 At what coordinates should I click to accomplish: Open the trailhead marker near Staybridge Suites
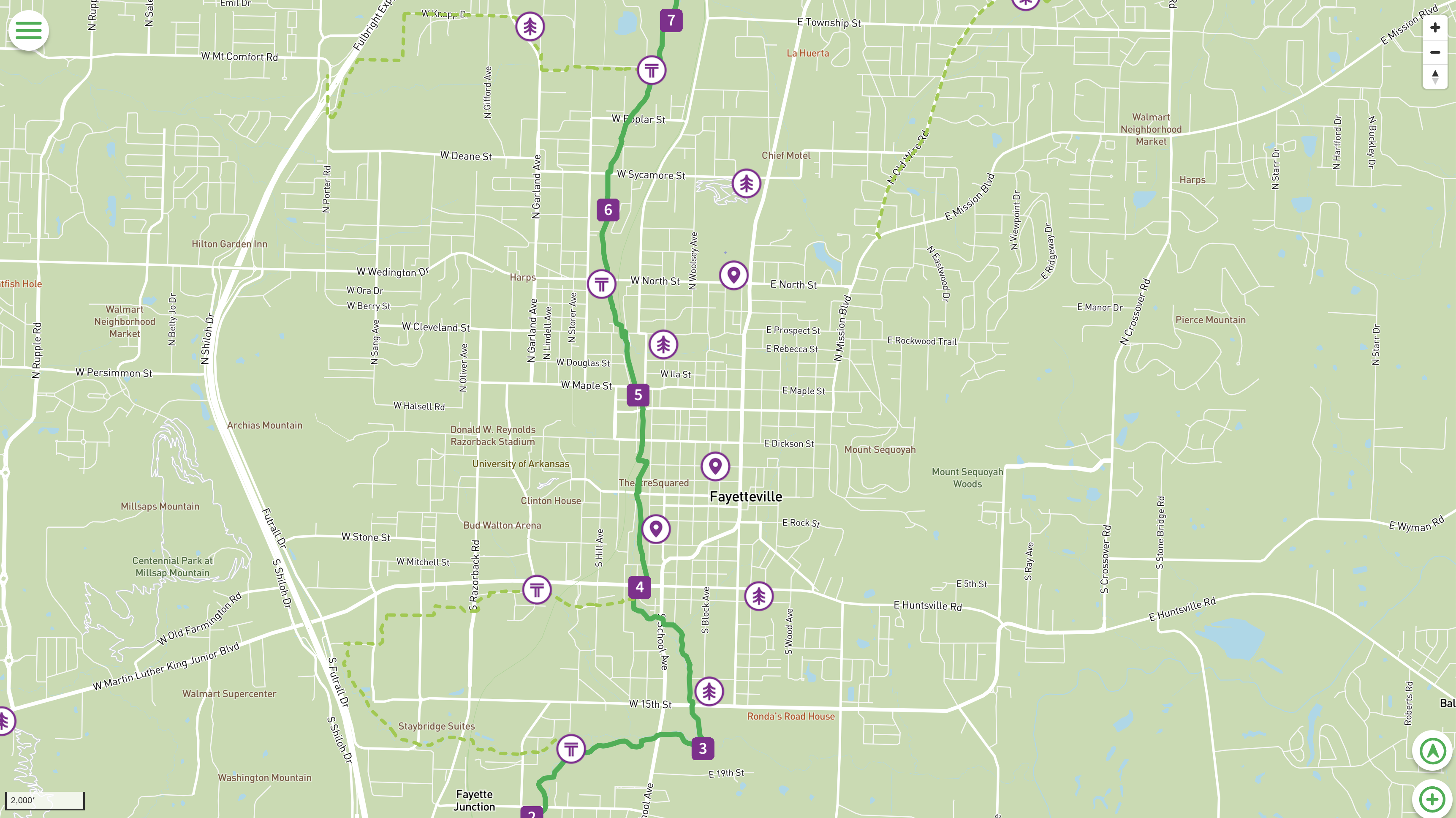coord(570,749)
